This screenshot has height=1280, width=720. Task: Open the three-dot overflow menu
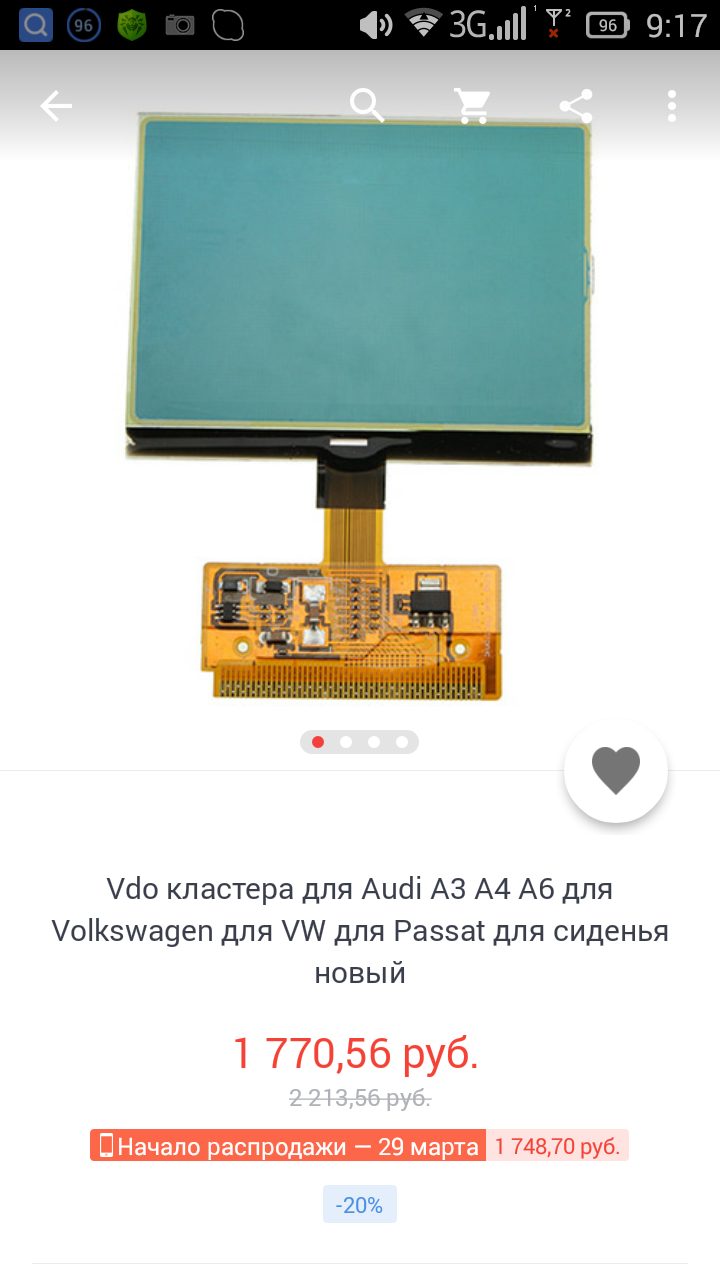pos(672,105)
